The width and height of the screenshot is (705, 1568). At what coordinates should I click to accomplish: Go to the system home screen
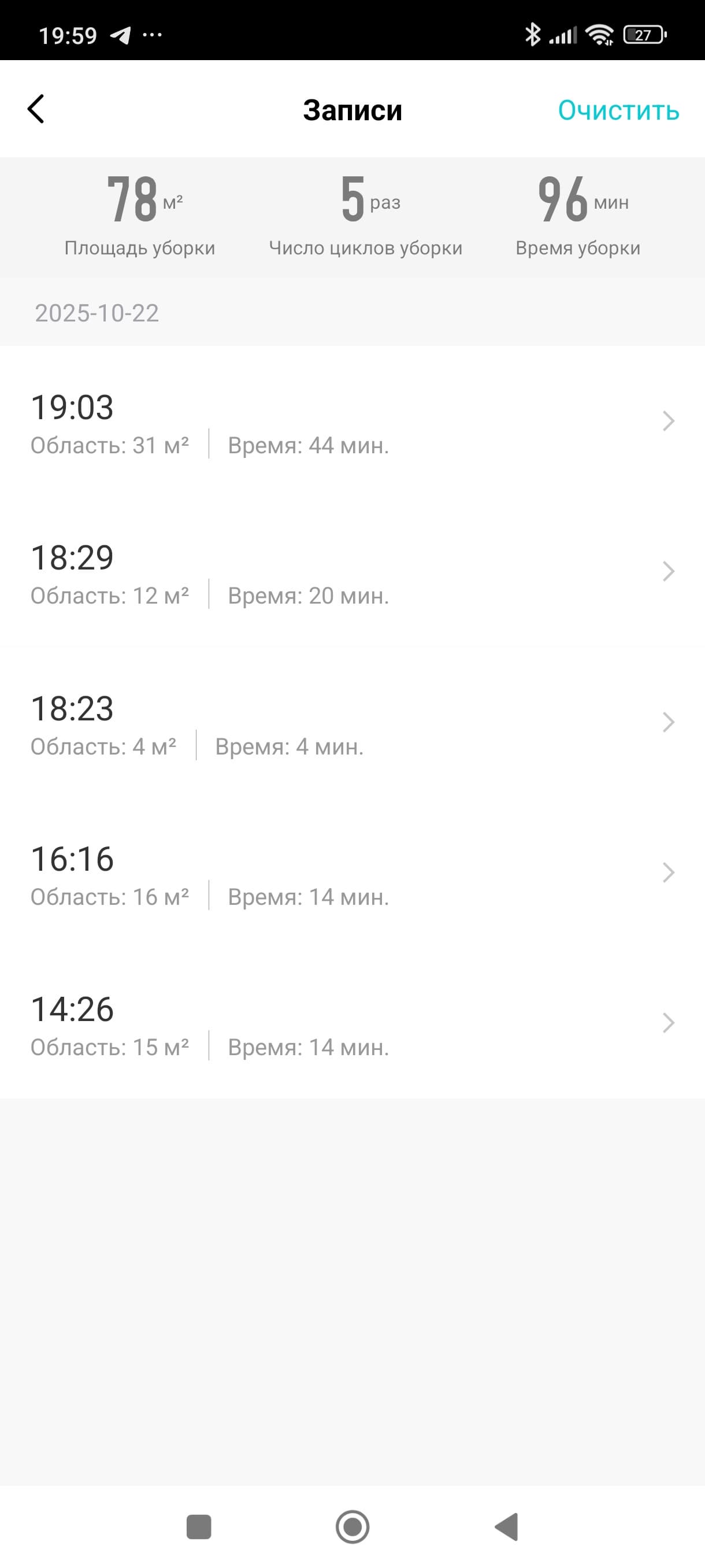pos(352,1526)
